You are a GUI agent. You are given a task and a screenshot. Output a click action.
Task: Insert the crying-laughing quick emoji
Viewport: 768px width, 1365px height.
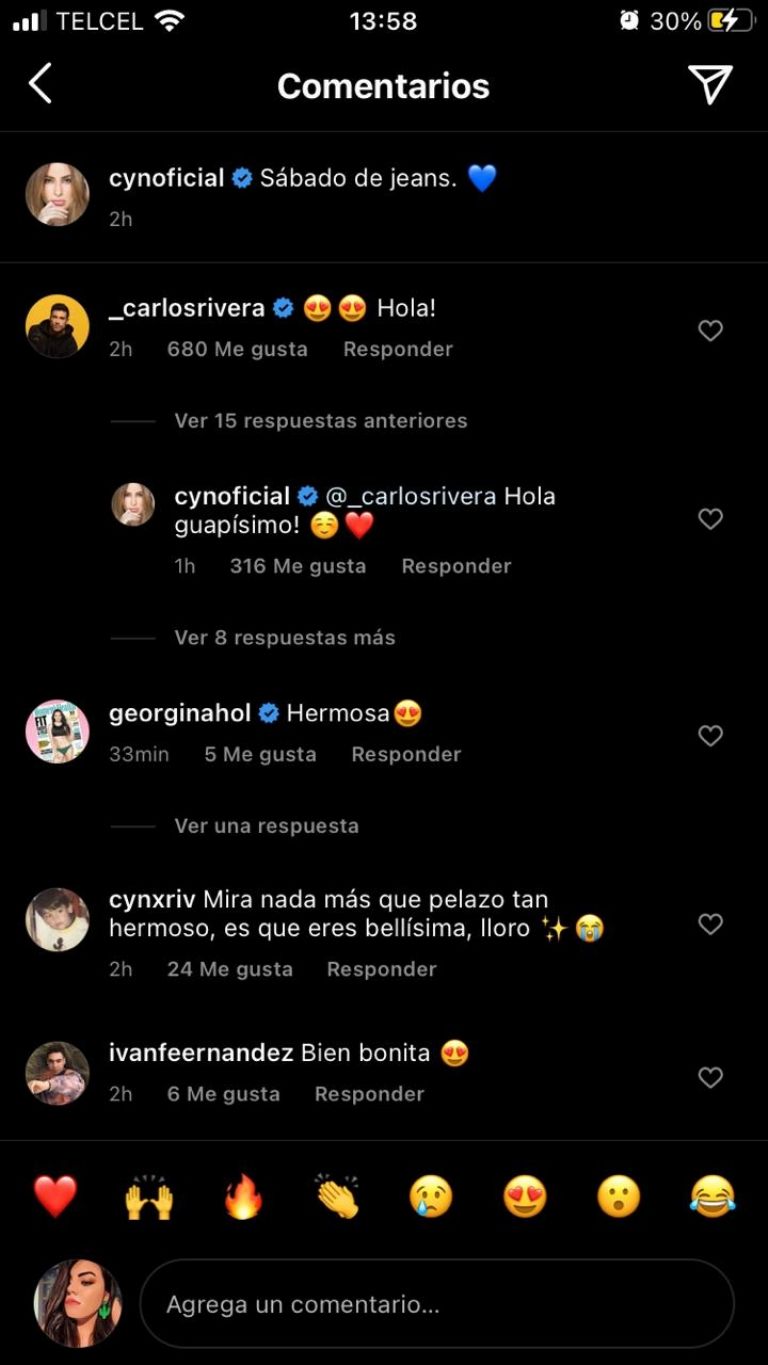[712, 1196]
